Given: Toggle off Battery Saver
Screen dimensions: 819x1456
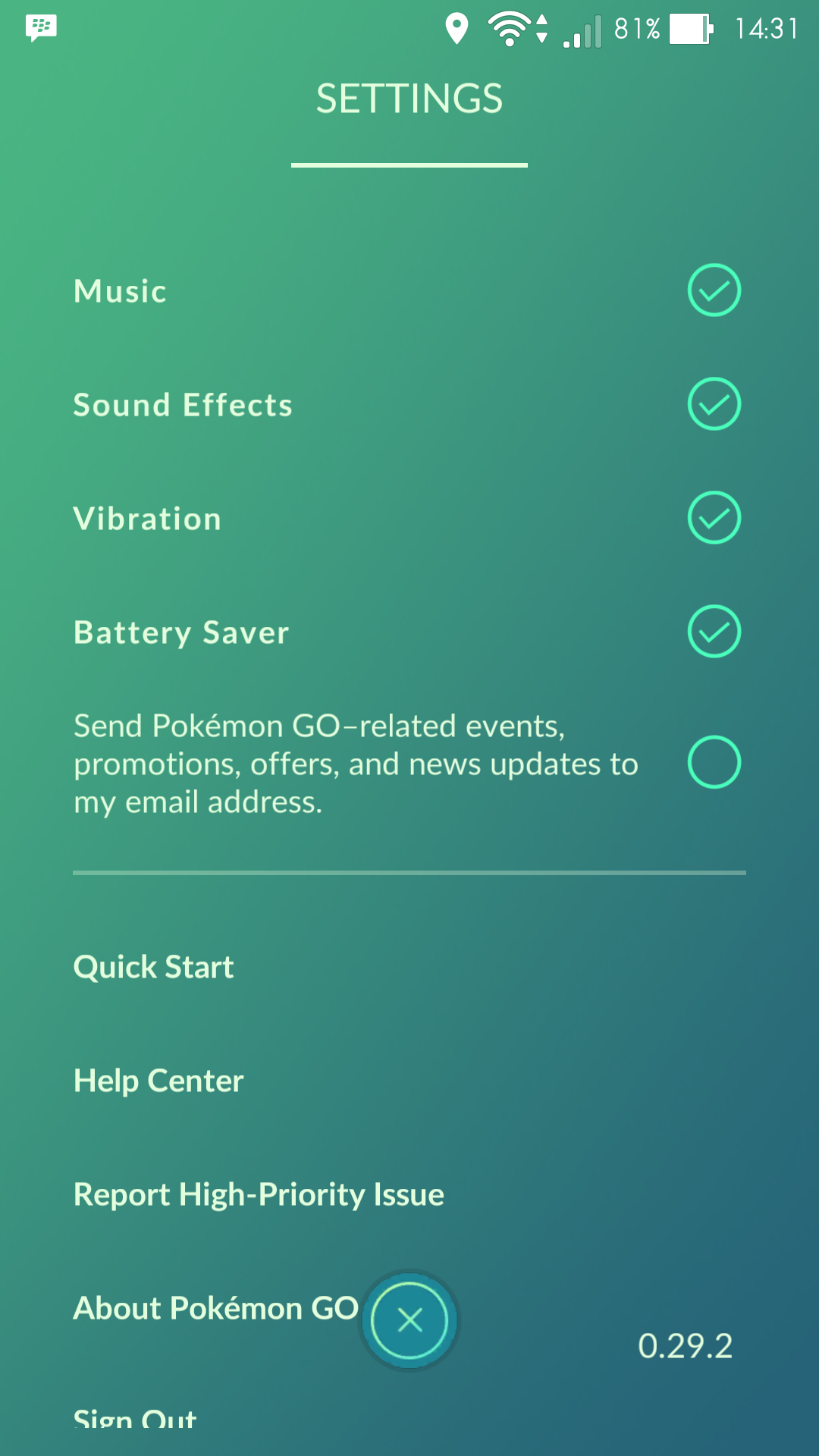Looking at the screenshot, I should pos(714,632).
